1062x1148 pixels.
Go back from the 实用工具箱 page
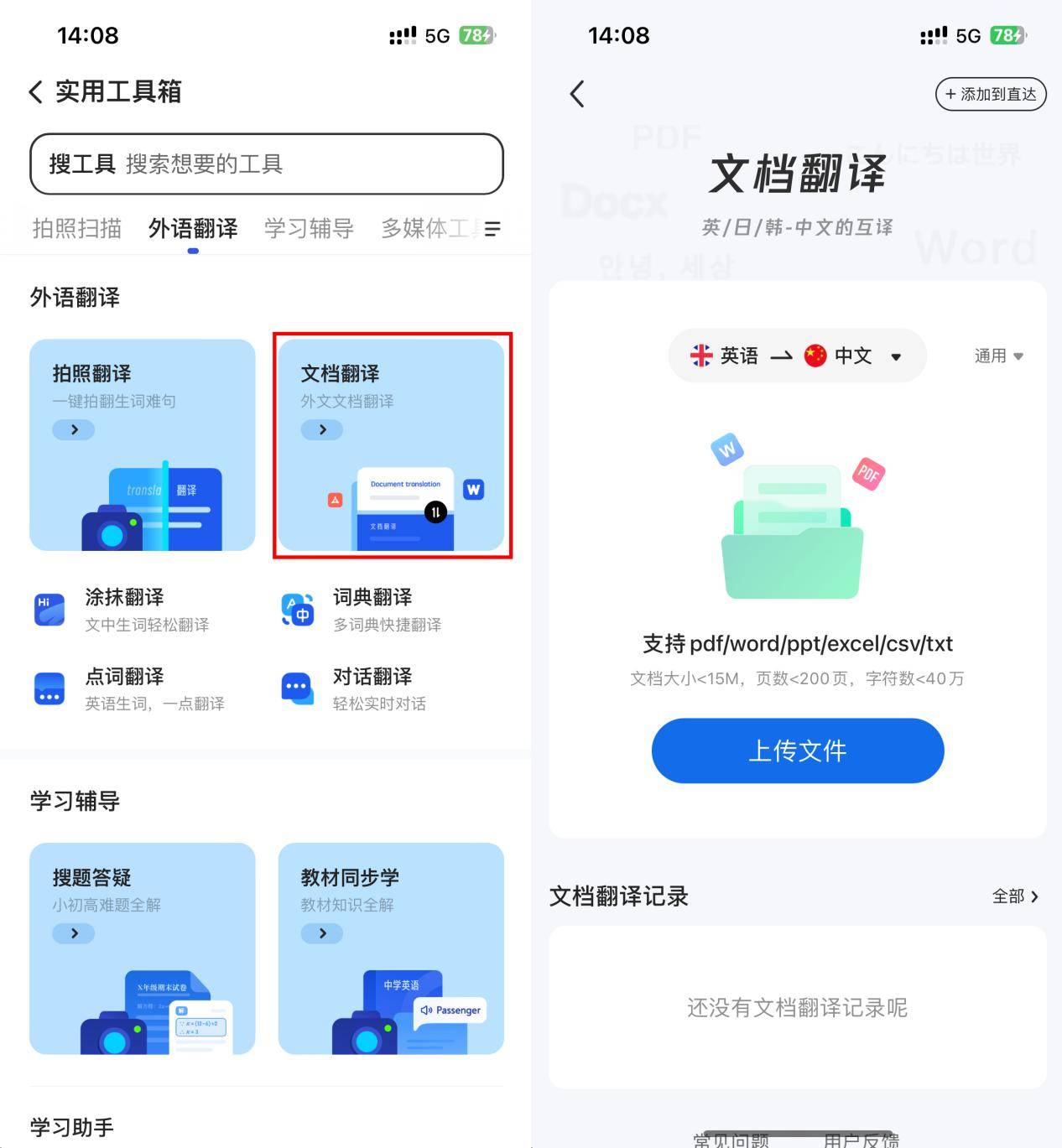click(35, 92)
